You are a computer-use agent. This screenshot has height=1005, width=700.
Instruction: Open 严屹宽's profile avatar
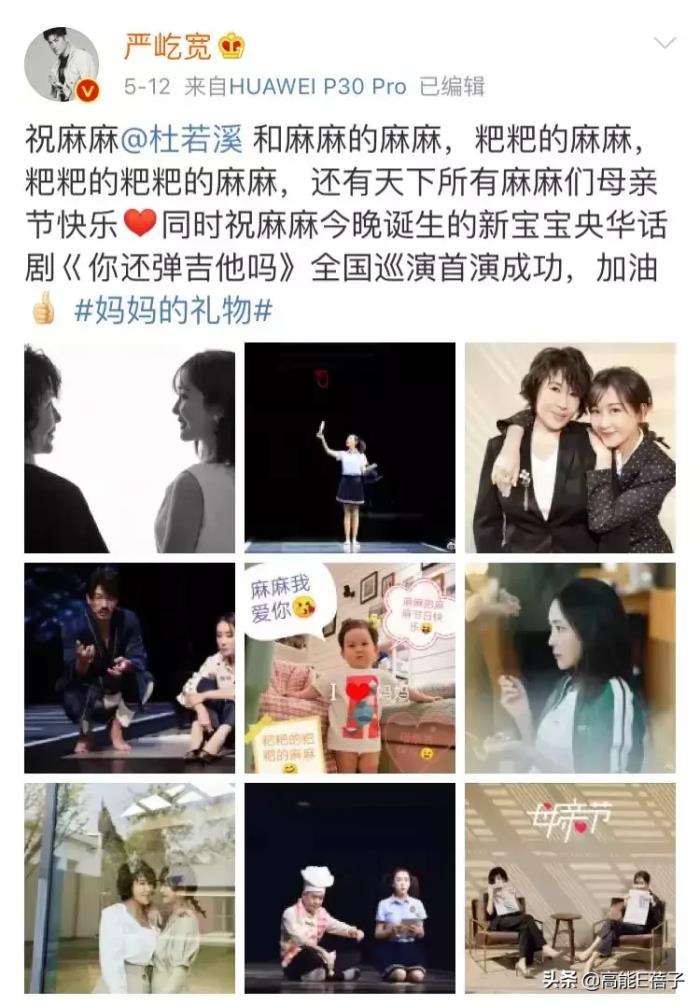(x=62, y=64)
